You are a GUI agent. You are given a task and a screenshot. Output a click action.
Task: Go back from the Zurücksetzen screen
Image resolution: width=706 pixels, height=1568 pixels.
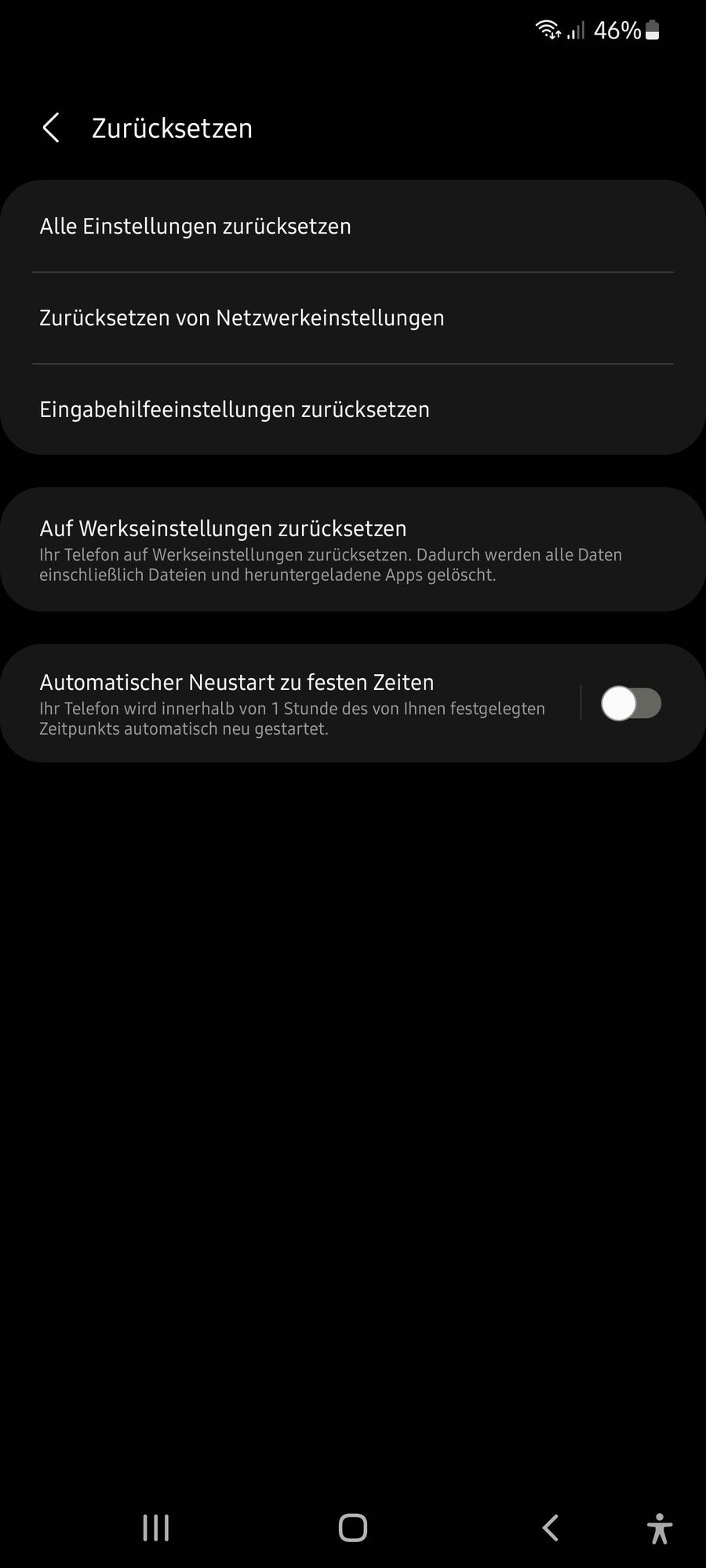[51, 128]
